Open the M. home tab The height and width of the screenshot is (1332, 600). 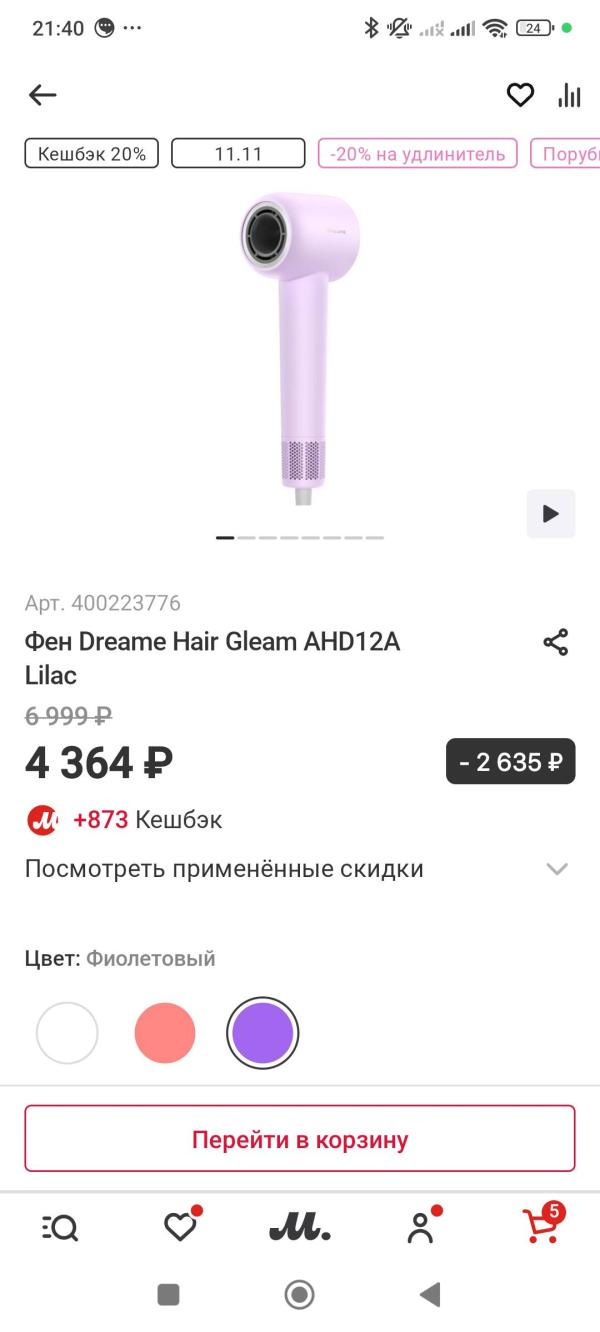300,1227
